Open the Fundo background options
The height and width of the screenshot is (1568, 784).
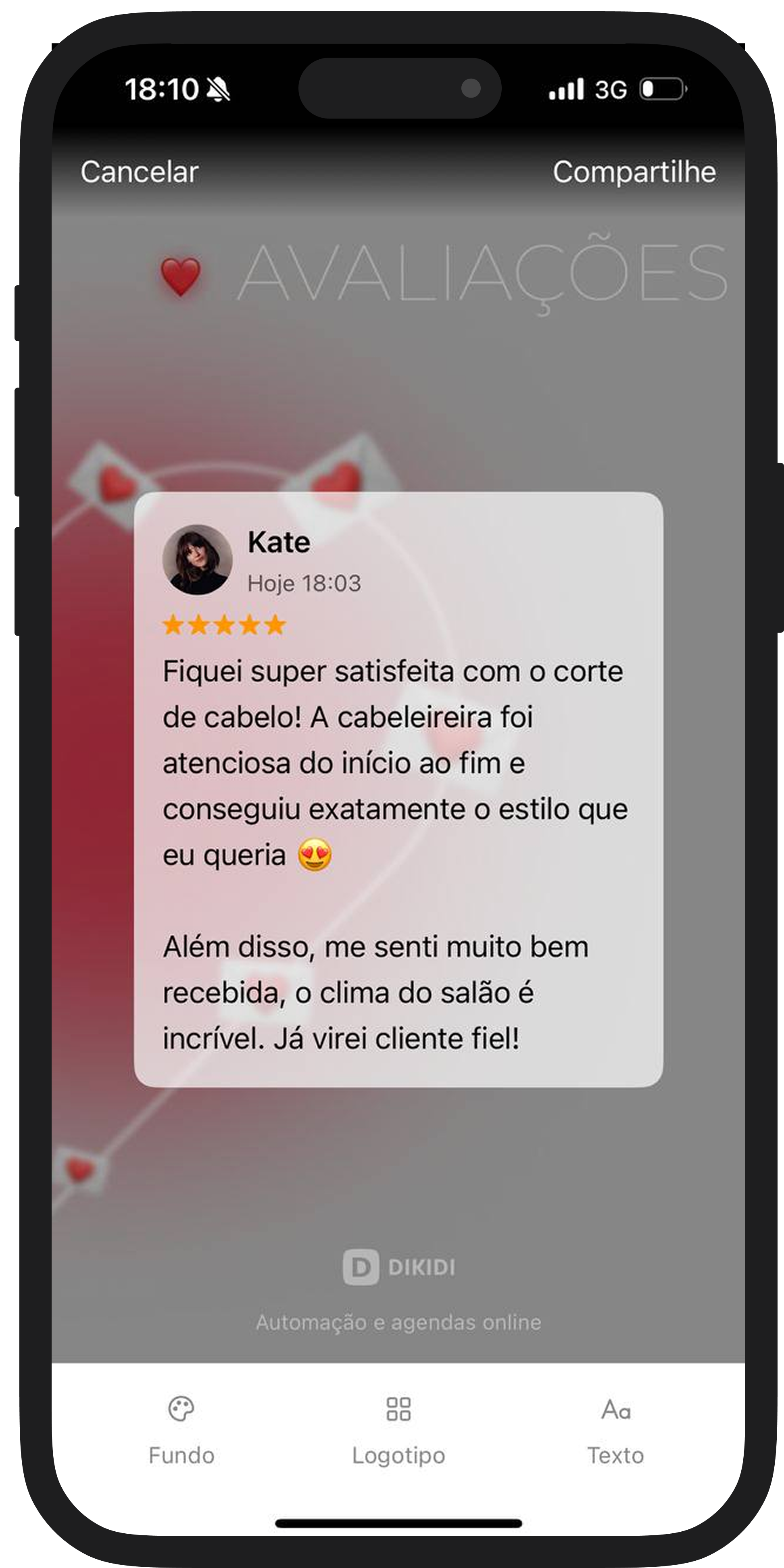(x=181, y=1430)
